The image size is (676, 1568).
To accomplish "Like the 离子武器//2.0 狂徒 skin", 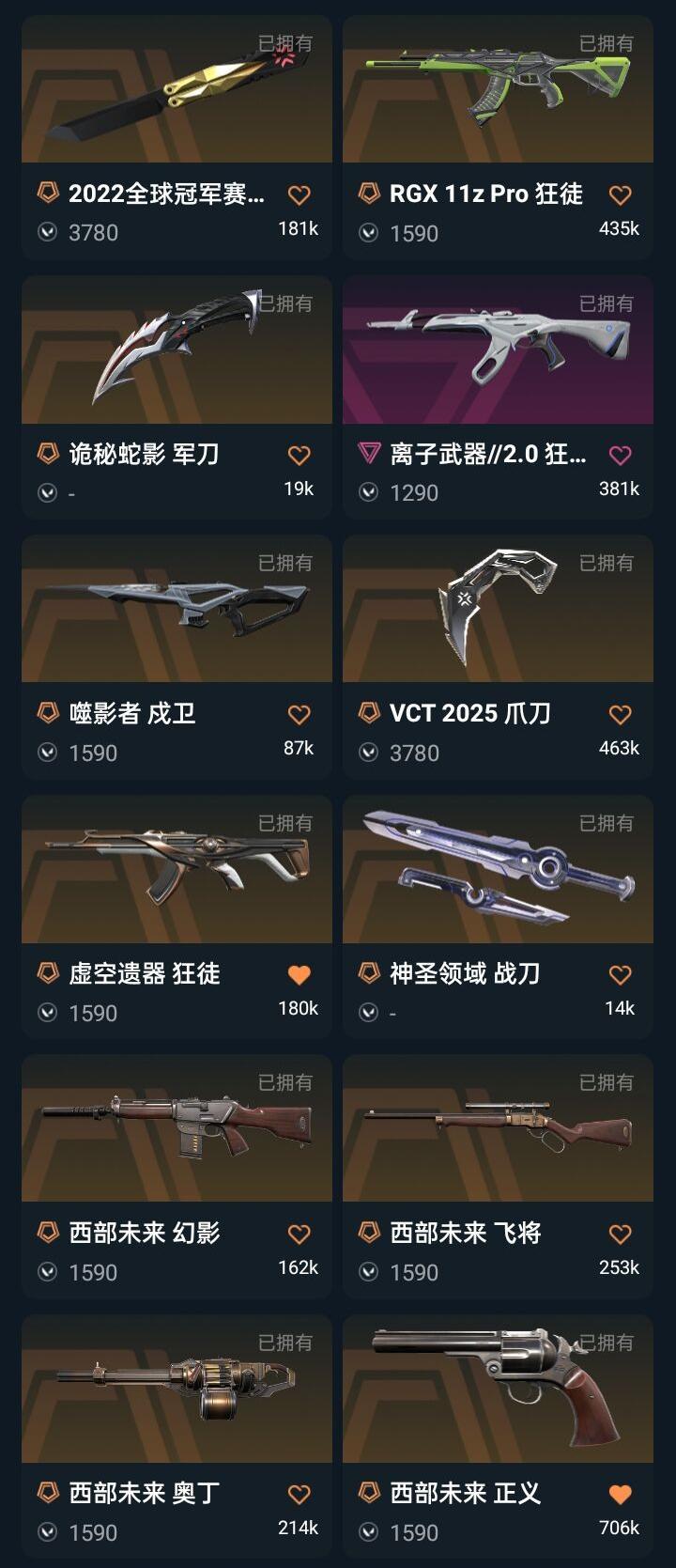I will (x=620, y=456).
